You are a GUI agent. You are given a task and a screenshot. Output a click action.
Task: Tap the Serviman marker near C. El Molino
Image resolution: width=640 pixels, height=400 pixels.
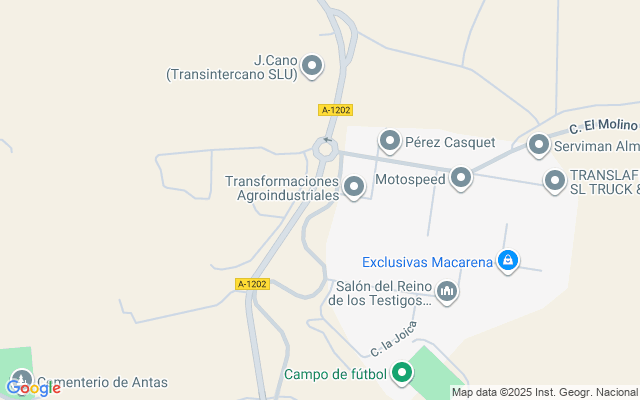(x=539, y=146)
